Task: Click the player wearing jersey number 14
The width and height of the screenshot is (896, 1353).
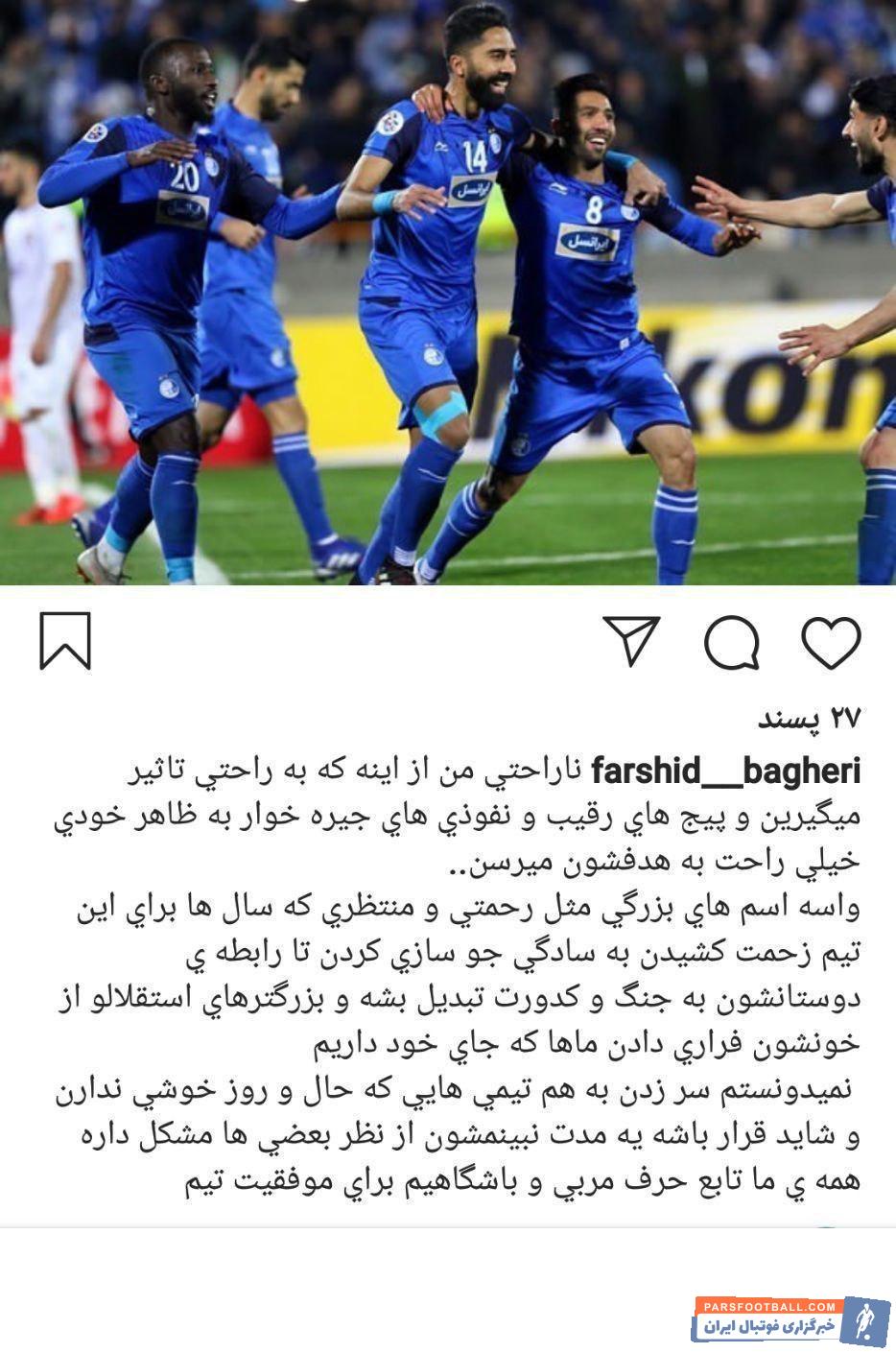Action: click(451, 192)
